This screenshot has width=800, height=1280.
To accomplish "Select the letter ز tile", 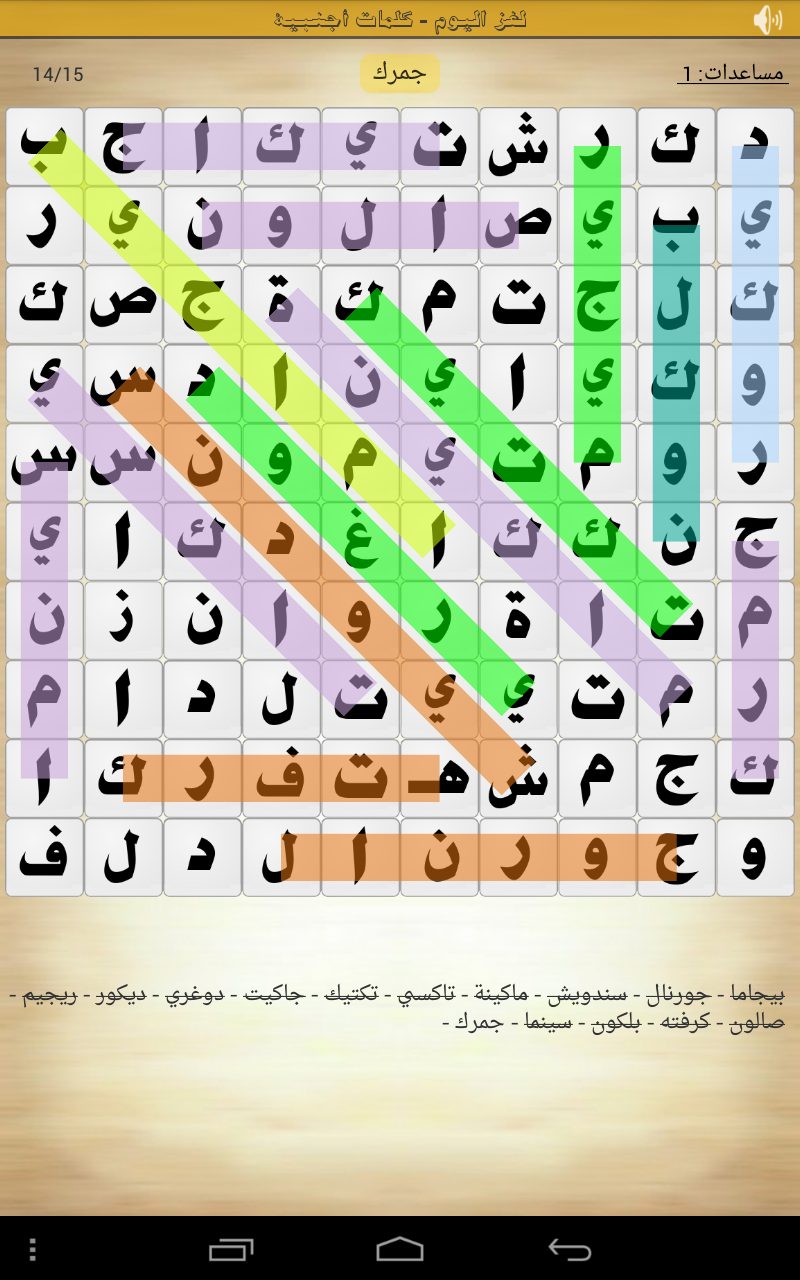I will [x=123, y=620].
